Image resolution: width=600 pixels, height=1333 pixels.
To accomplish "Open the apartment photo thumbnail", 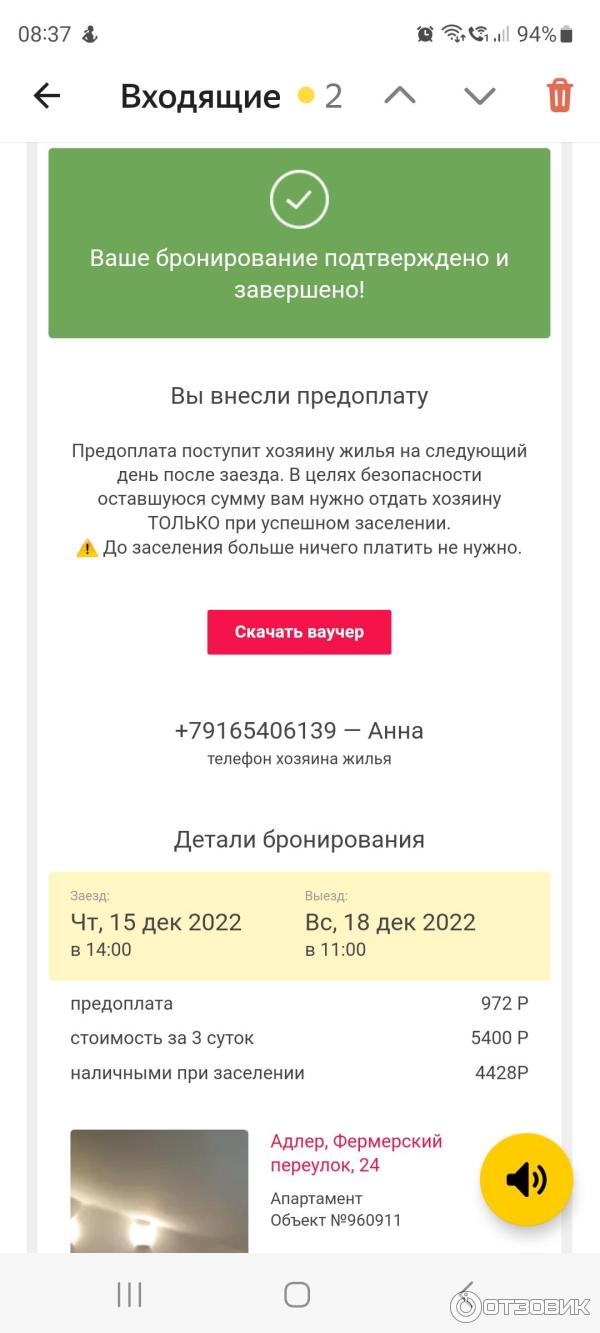I will point(159,1190).
